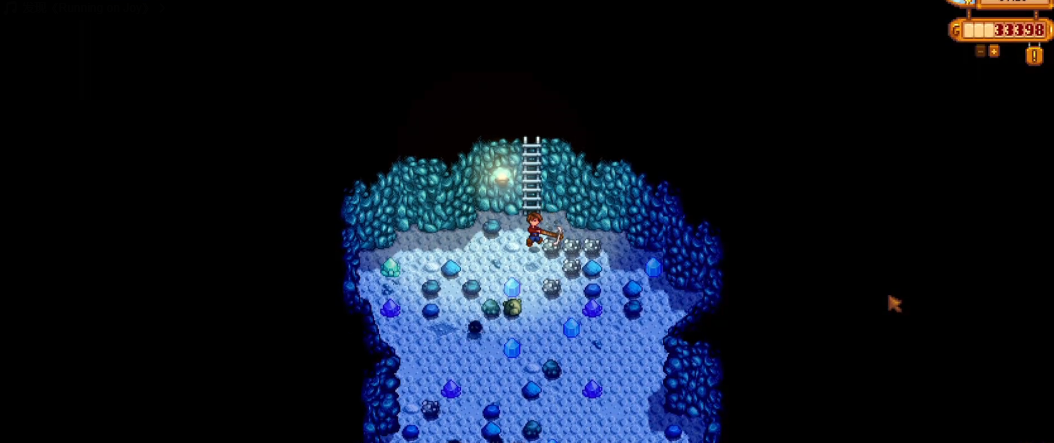
Task: Zoom out with the minus button
Action: 980,51
